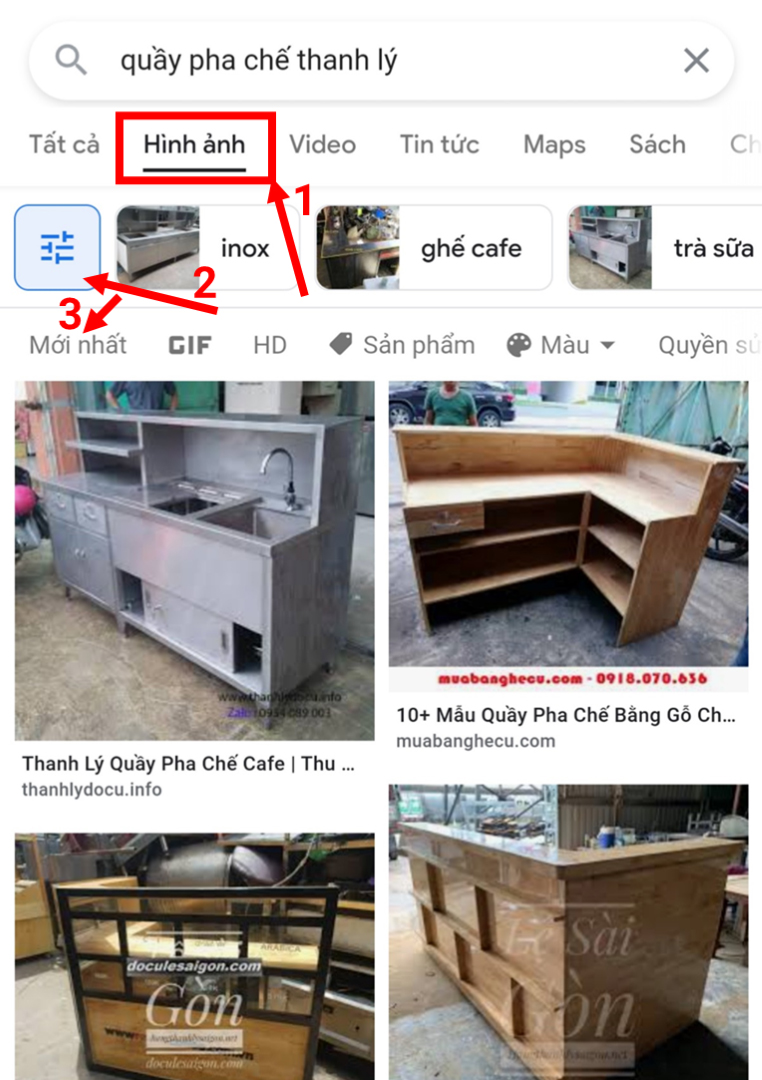Open the Maps tab
This screenshot has width=762, height=1080.
553,144
